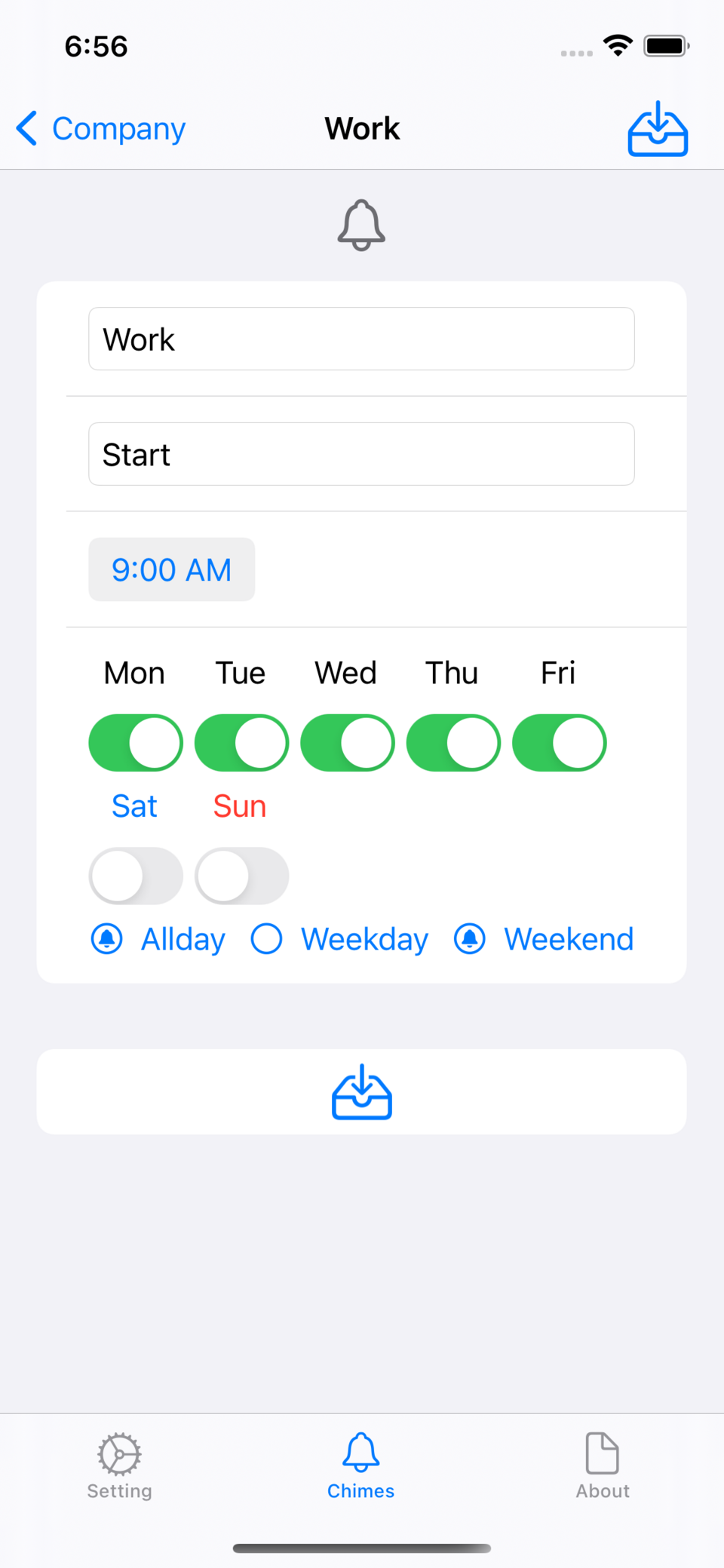Switch off Thu

click(x=453, y=743)
